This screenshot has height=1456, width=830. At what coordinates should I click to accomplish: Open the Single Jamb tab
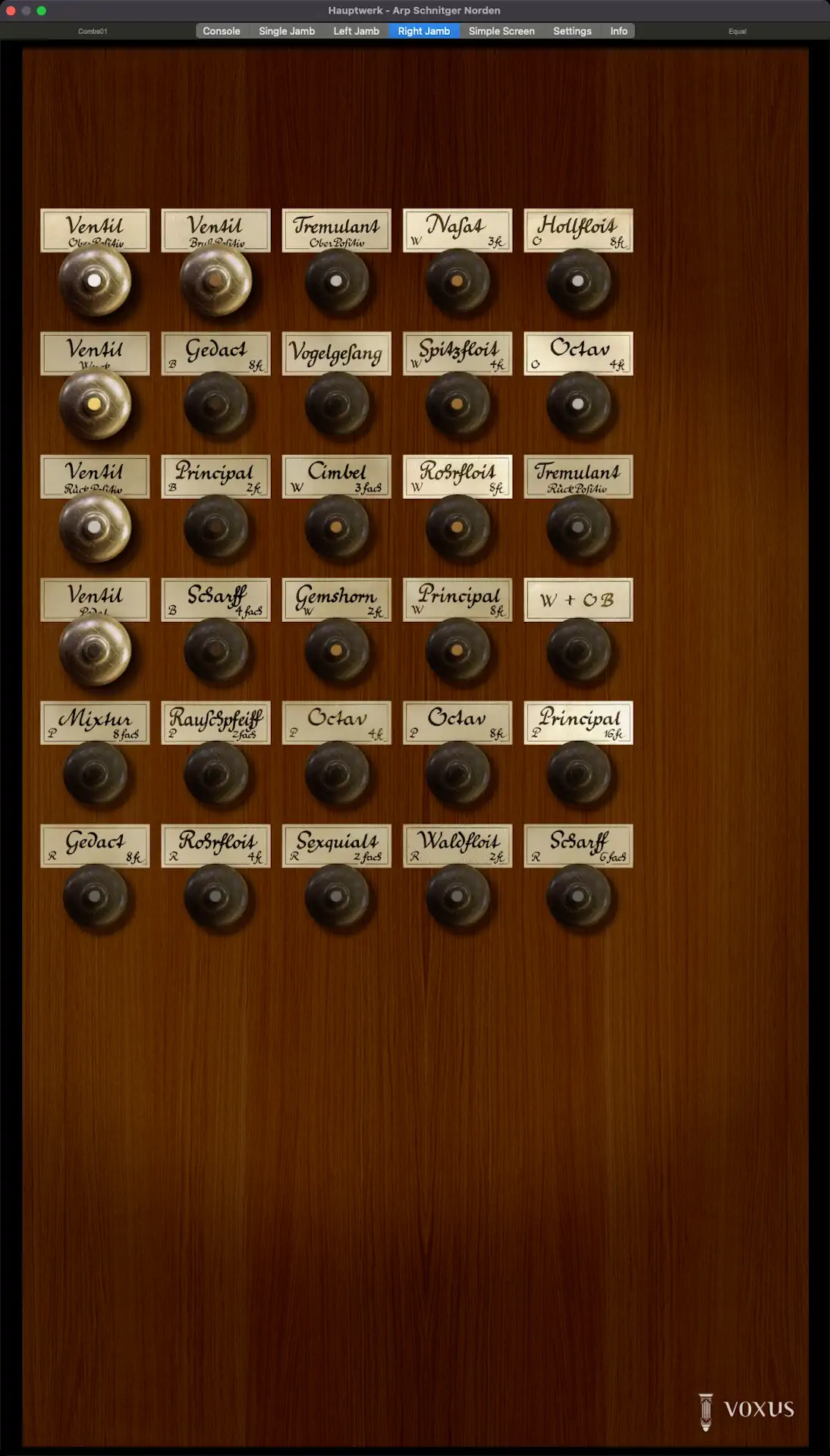(x=286, y=31)
